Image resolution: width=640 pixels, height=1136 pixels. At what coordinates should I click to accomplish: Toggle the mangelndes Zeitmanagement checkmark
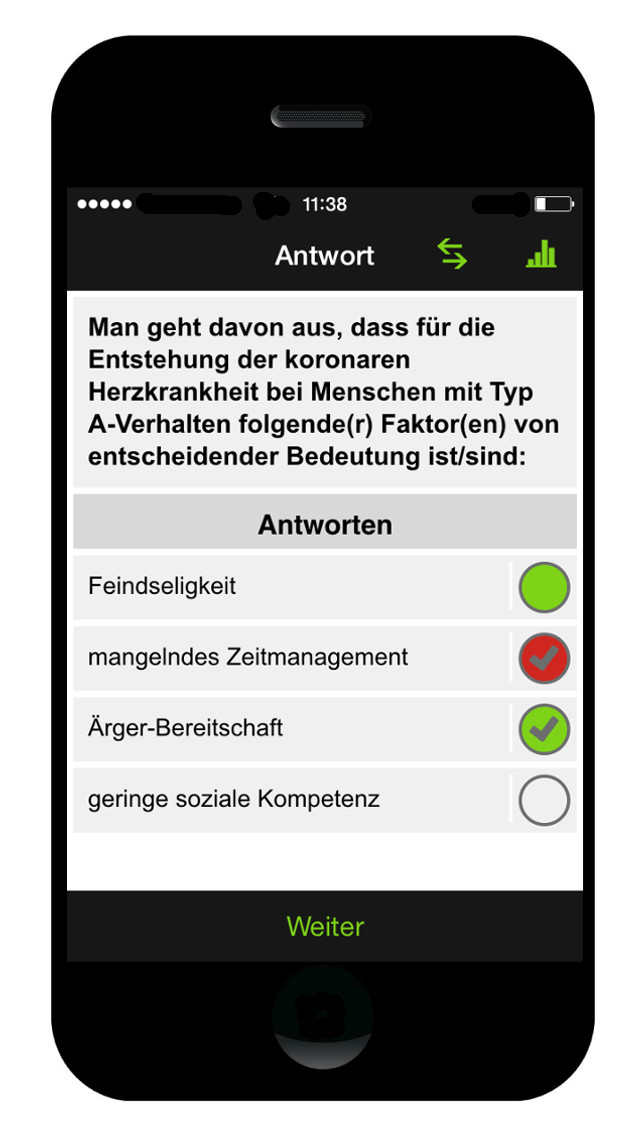click(x=544, y=659)
